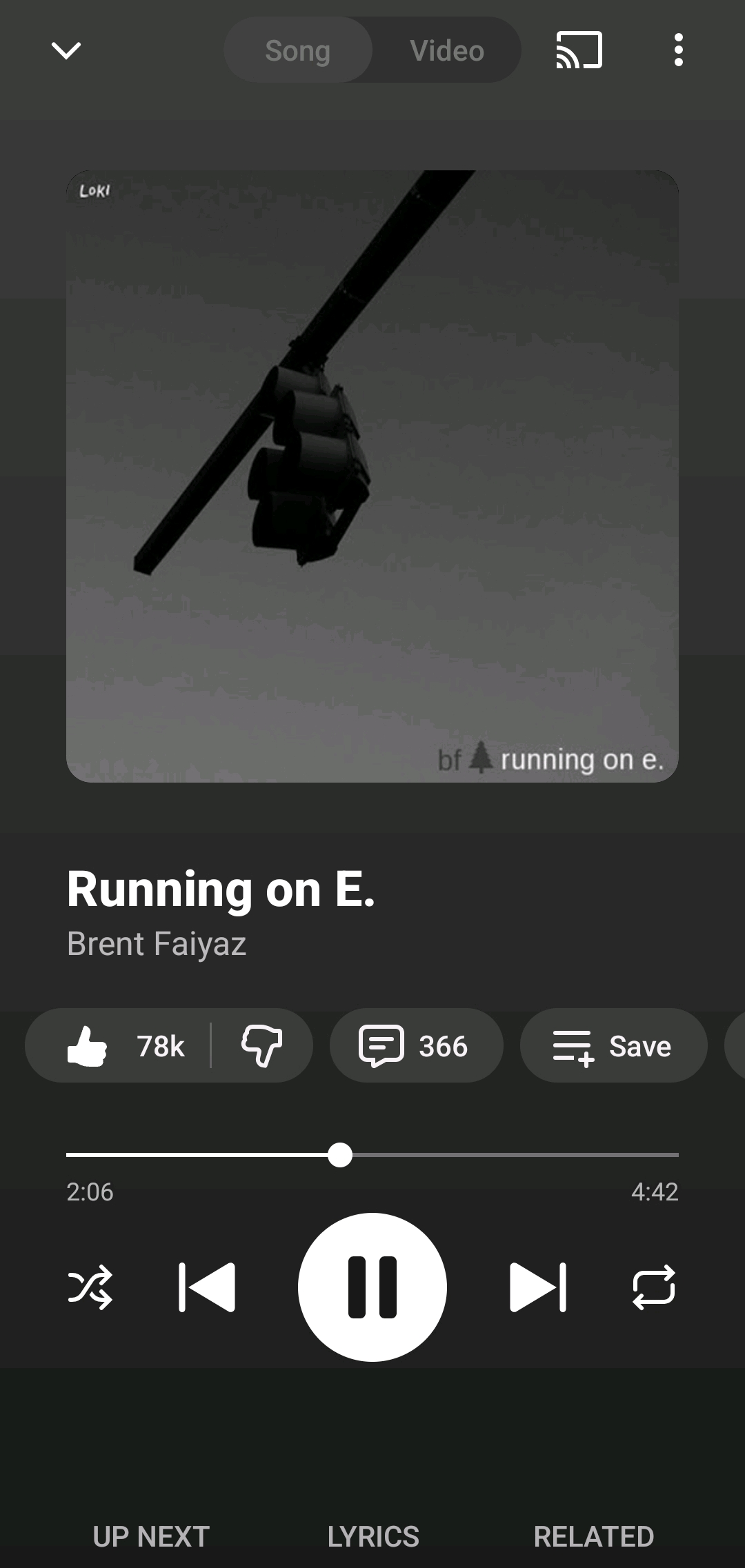Open the overflow menu
745x1568 pixels.
(678, 50)
